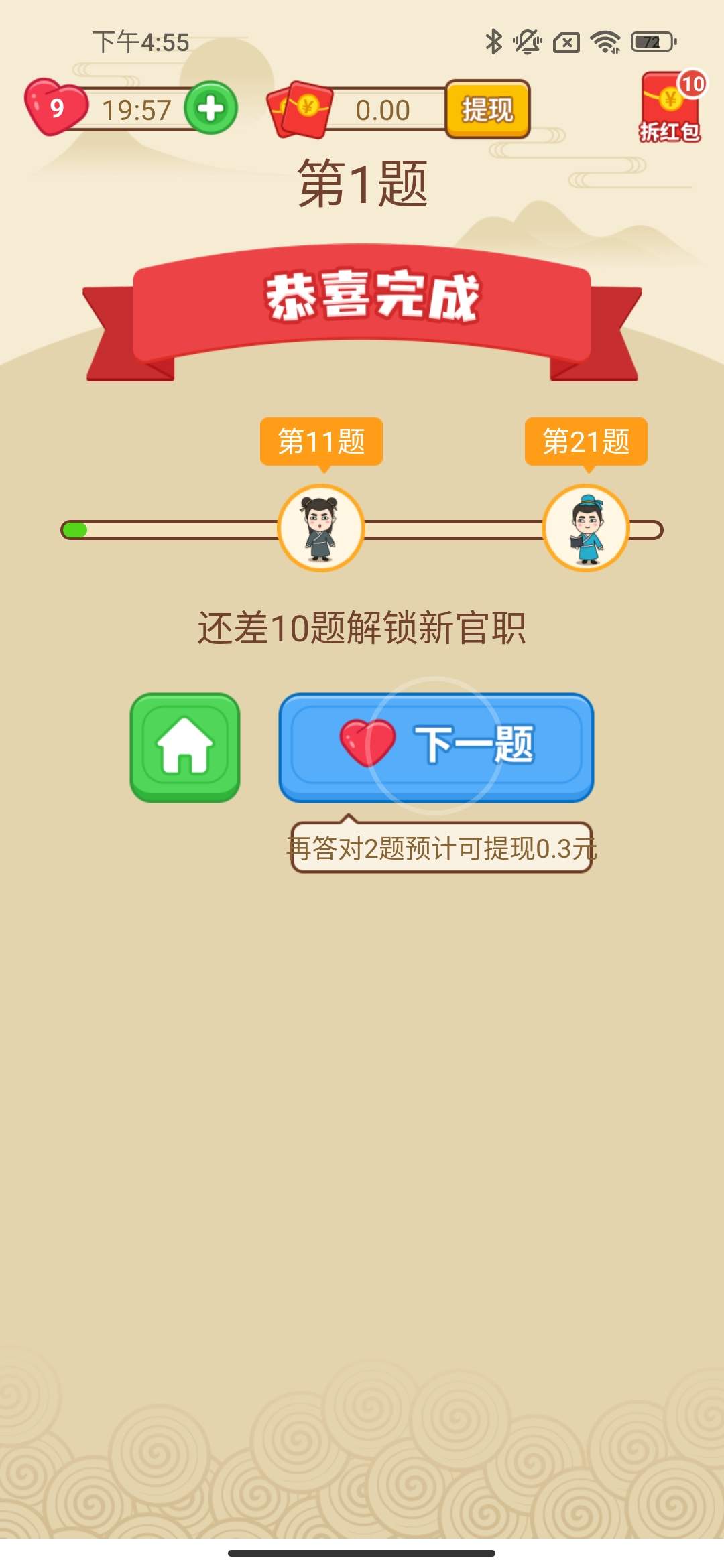The image size is (724, 1568).
Task: Tap the green plus to add hearts
Action: click(211, 109)
